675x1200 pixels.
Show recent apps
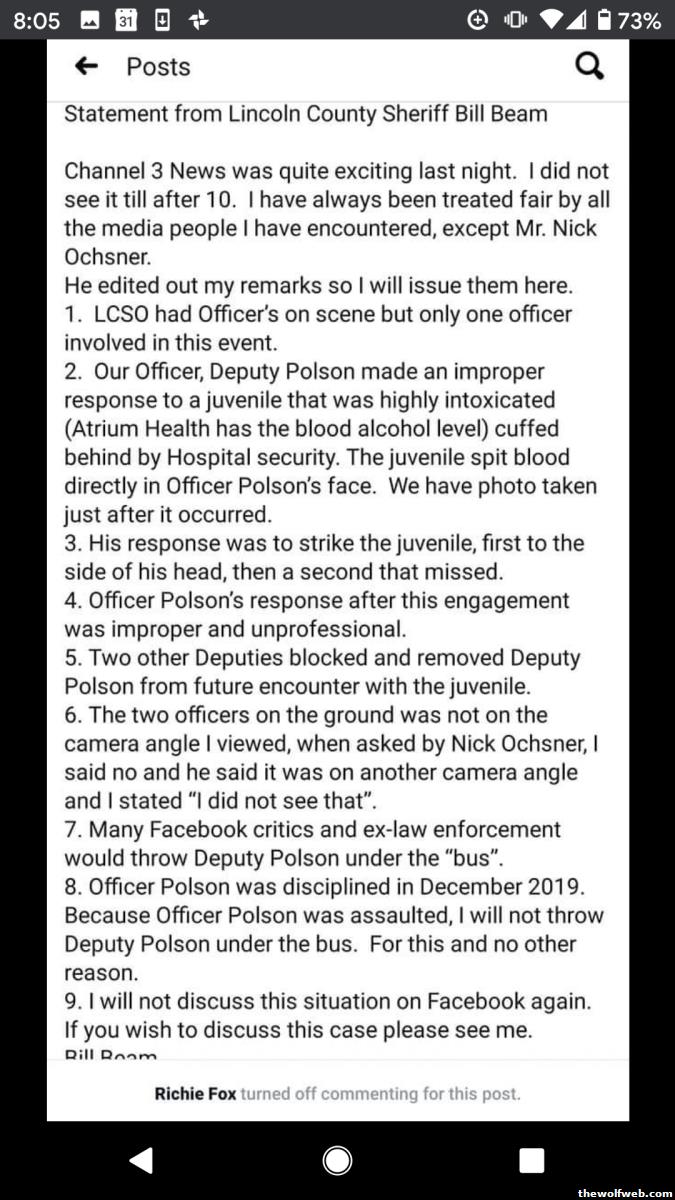[531, 1160]
